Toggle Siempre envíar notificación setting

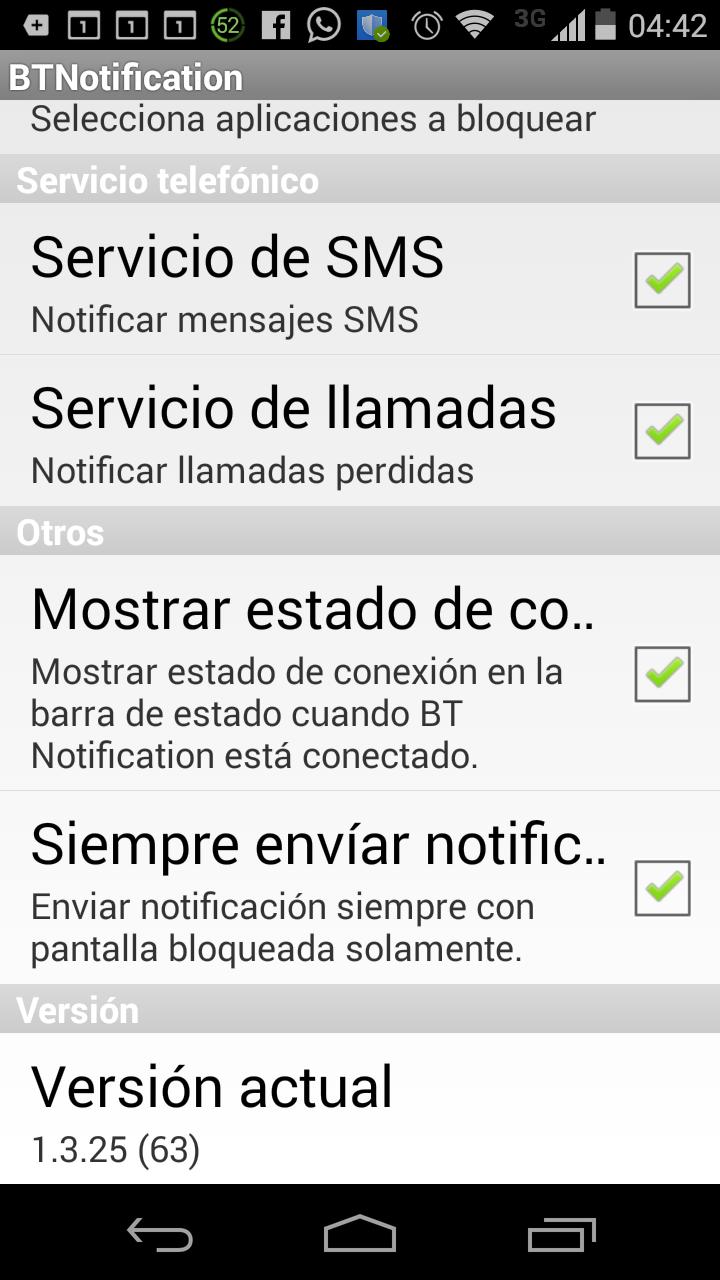(x=662, y=886)
